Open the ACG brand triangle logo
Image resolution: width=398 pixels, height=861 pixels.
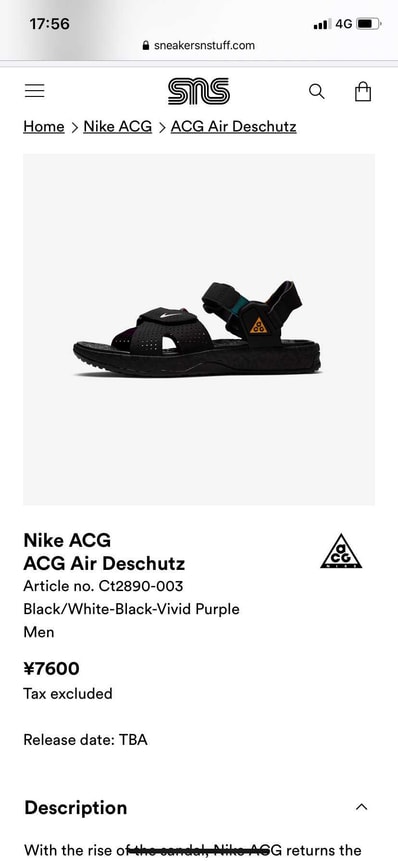(x=341, y=551)
